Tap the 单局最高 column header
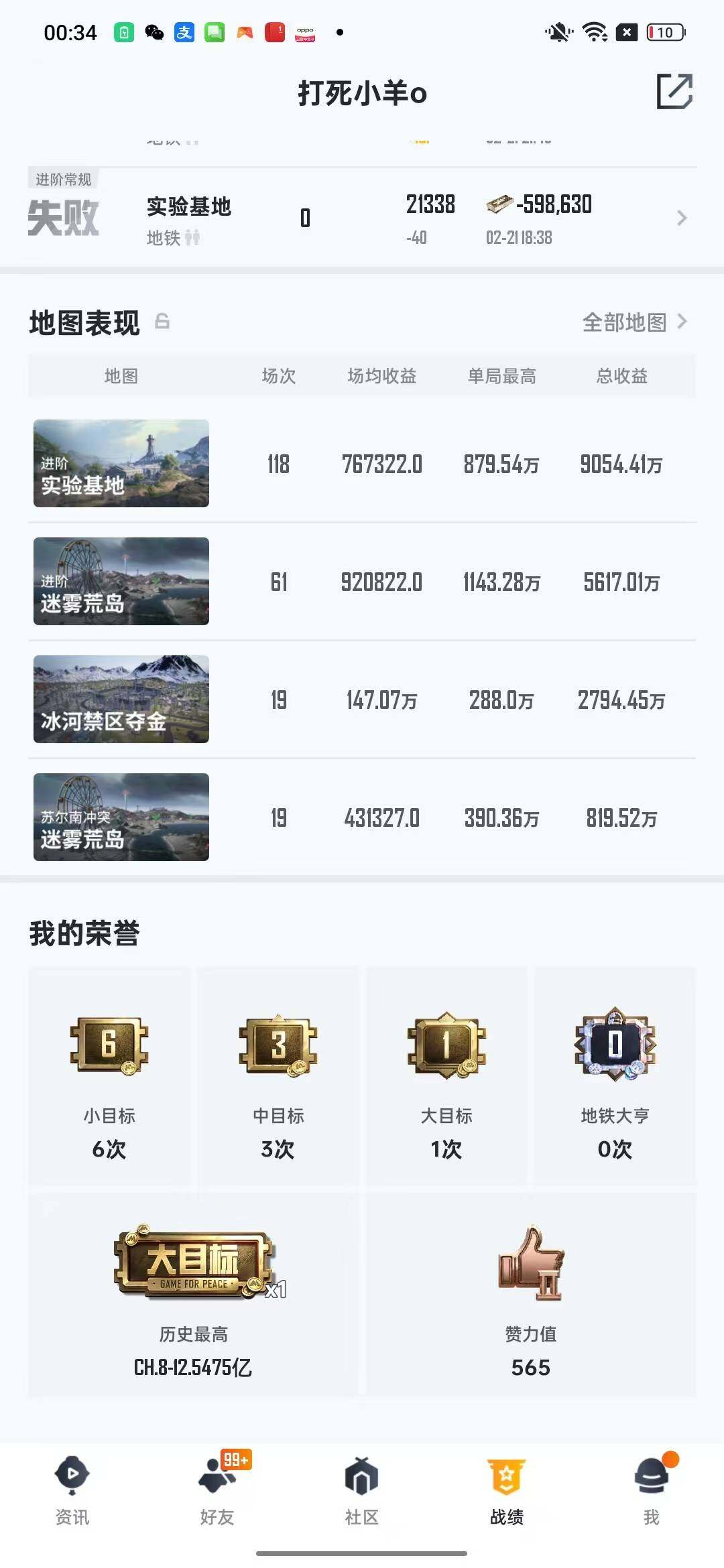 coord(501,376)
